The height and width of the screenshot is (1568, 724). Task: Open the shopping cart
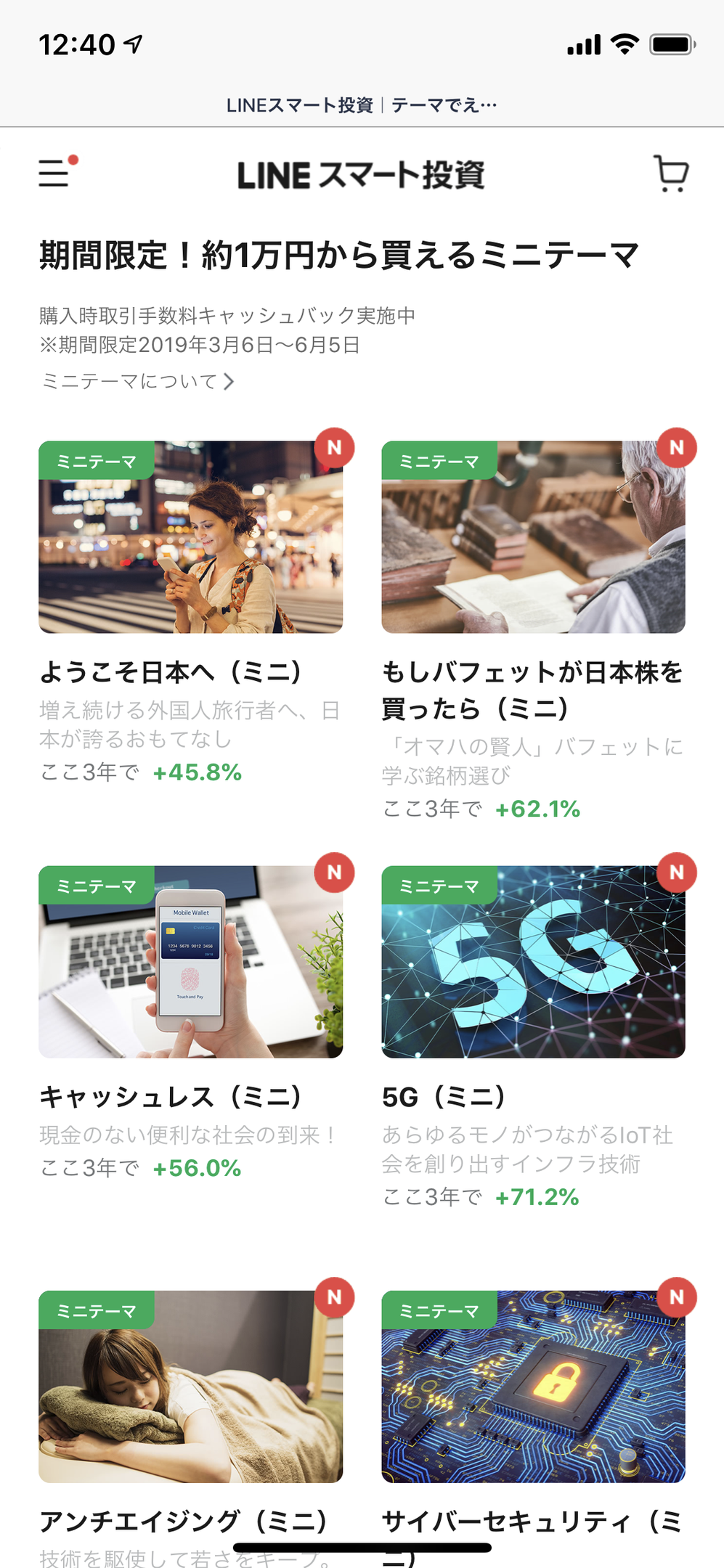coord(671,173)
